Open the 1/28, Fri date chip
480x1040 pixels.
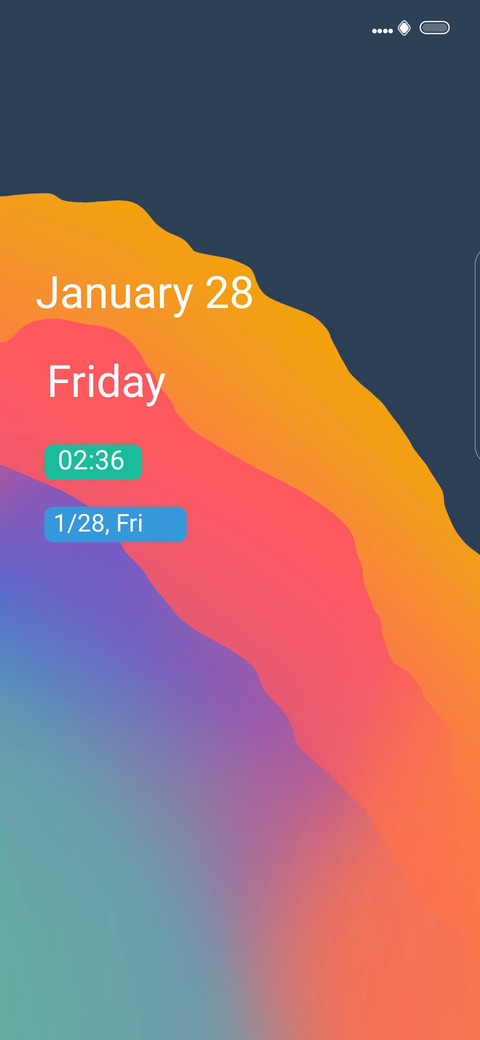coord(115,524)
